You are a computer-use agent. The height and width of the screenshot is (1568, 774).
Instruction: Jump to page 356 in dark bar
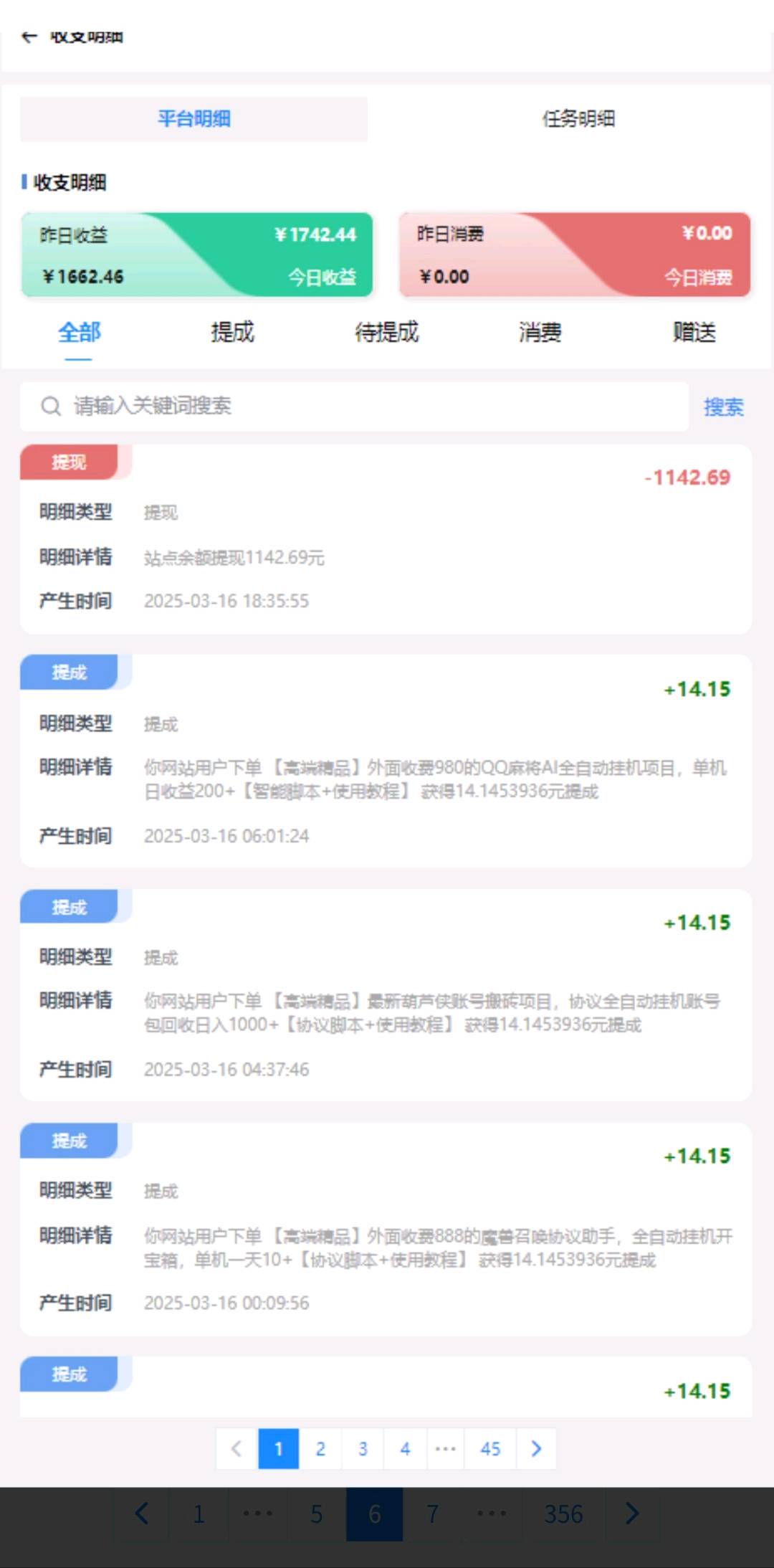click(563, 1514)
